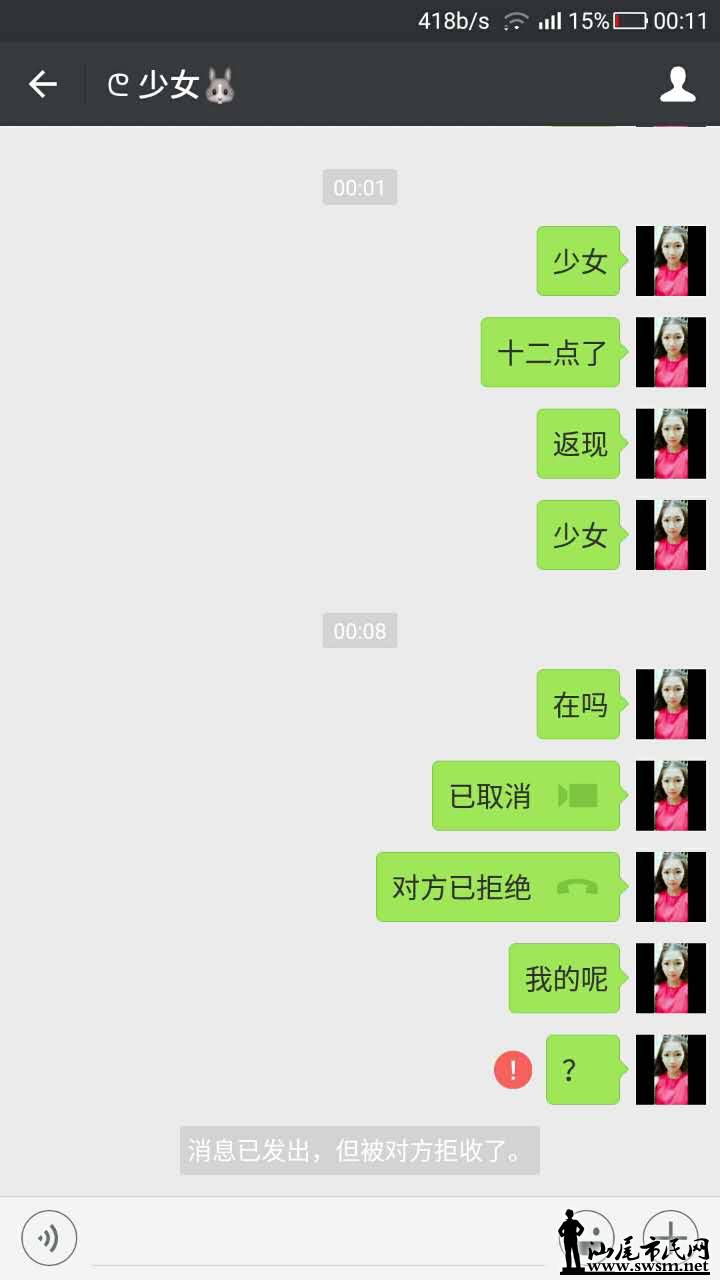The image size is (720, 1280).
Task: Open chat contact info profile icon
Action: pyautogui.click(x=677, y=85)
